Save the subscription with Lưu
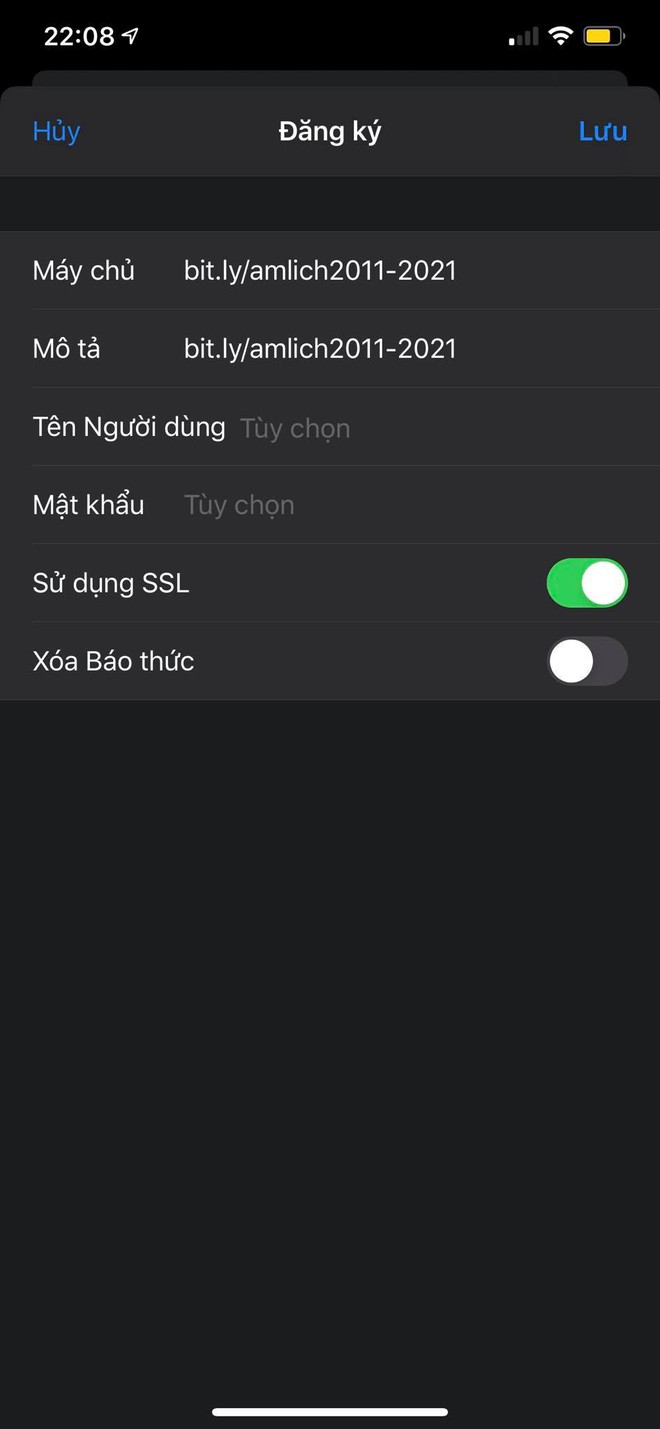The width and height of the screenshot is (660, 1429). pos(603,131)
